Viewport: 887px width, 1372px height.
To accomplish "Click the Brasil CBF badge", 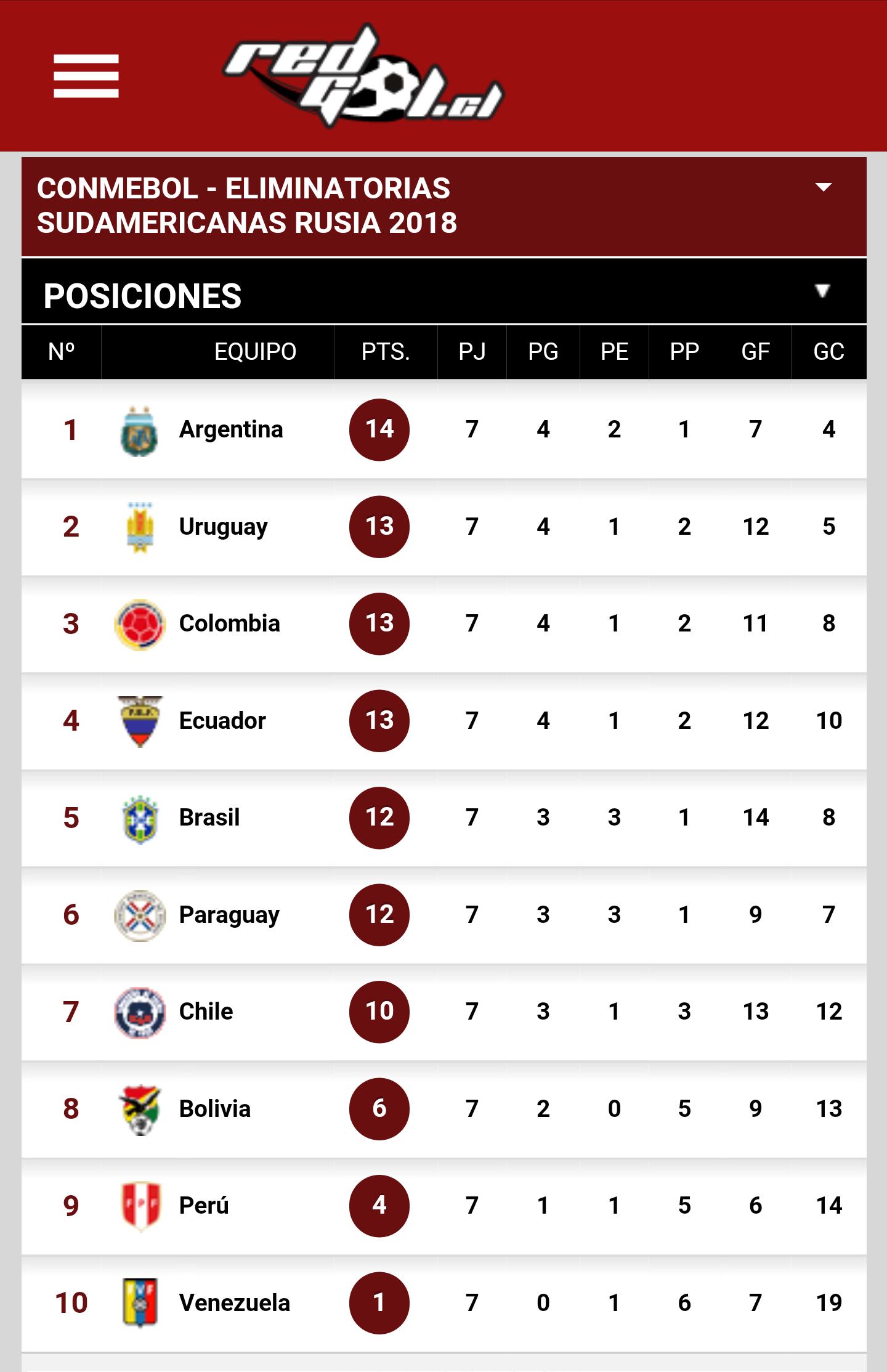I will (x=140, y=818).
